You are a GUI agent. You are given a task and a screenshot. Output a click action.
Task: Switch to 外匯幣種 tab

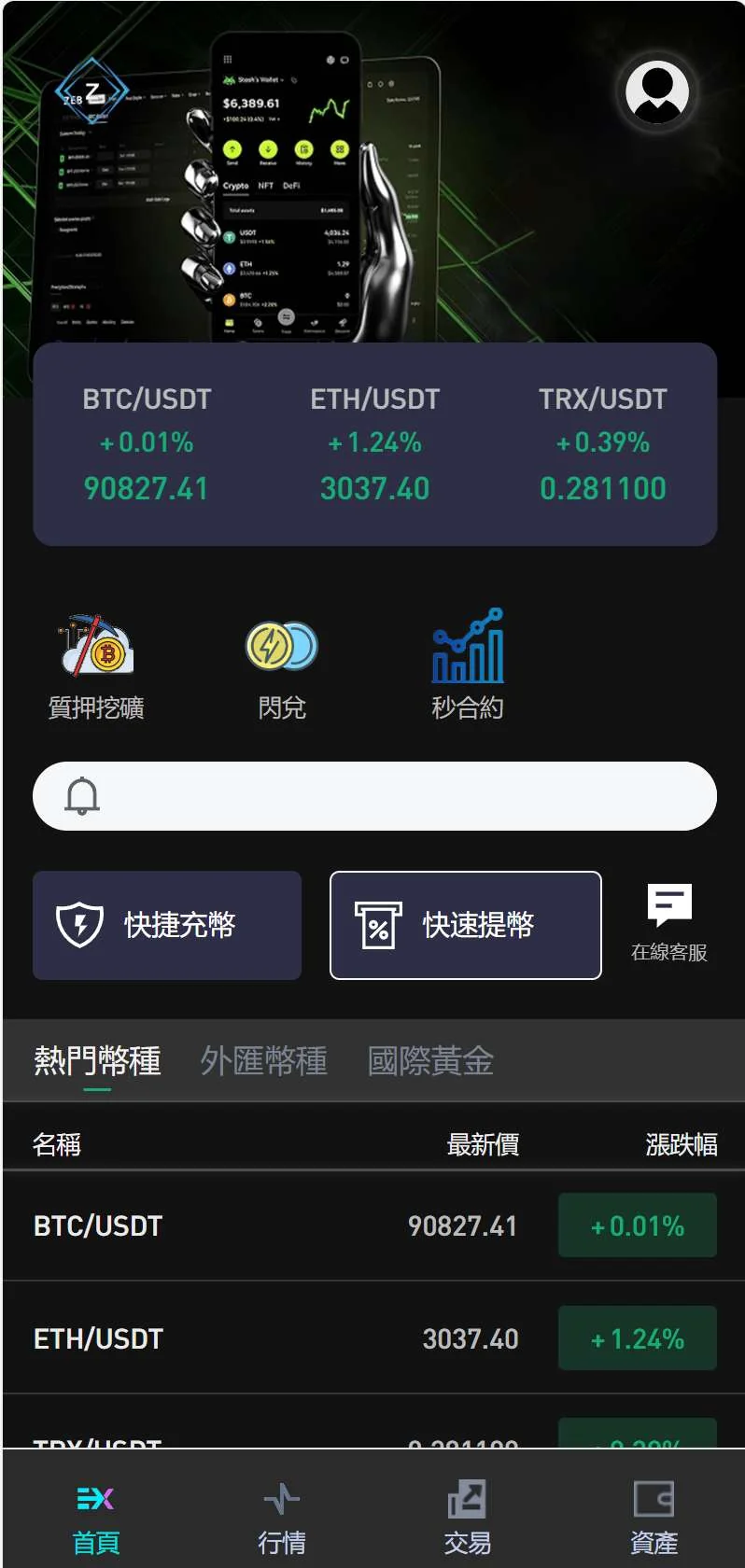click(x=263, y=1061)
